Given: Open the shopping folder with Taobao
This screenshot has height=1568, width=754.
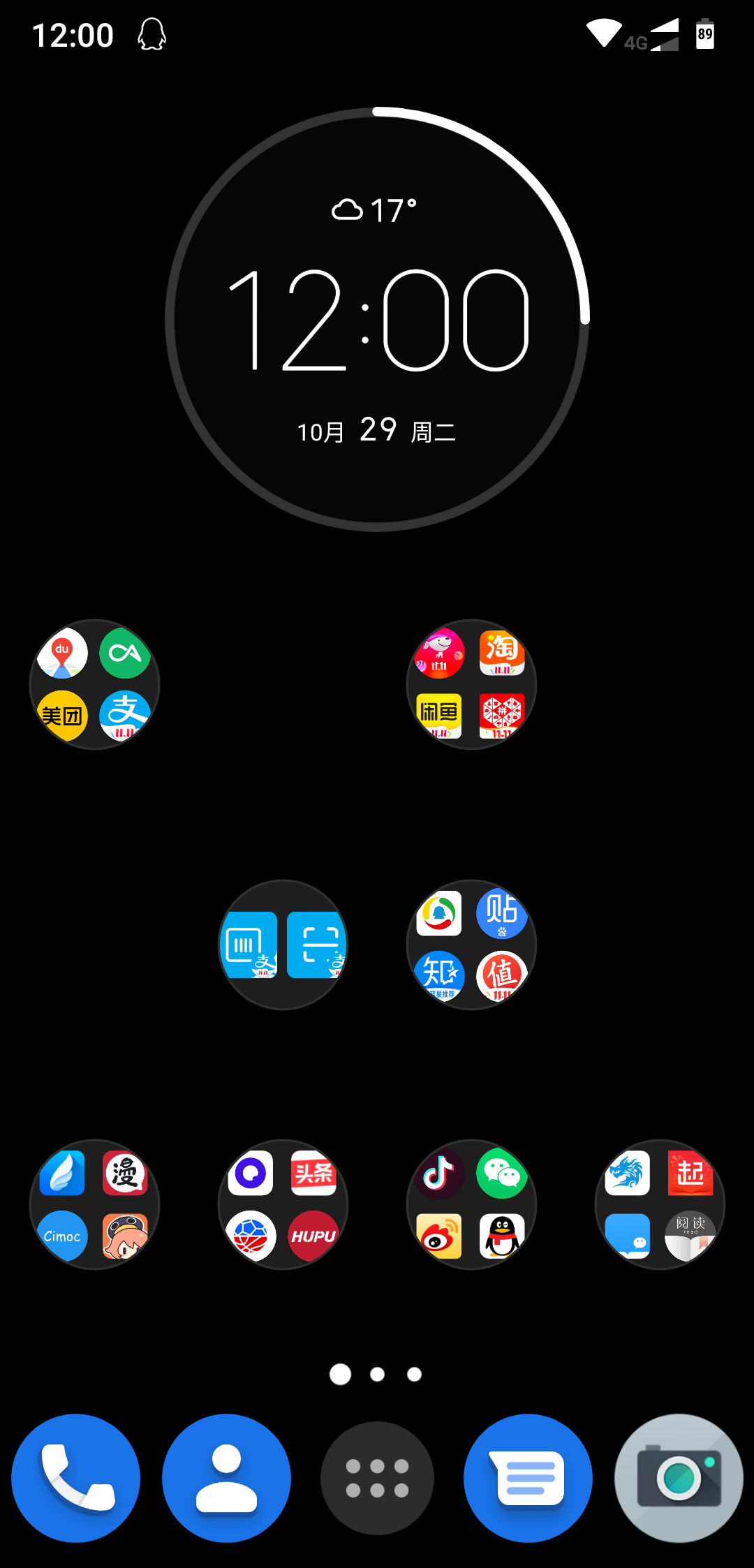Looking at the screenshot, I should pos(471,684).
